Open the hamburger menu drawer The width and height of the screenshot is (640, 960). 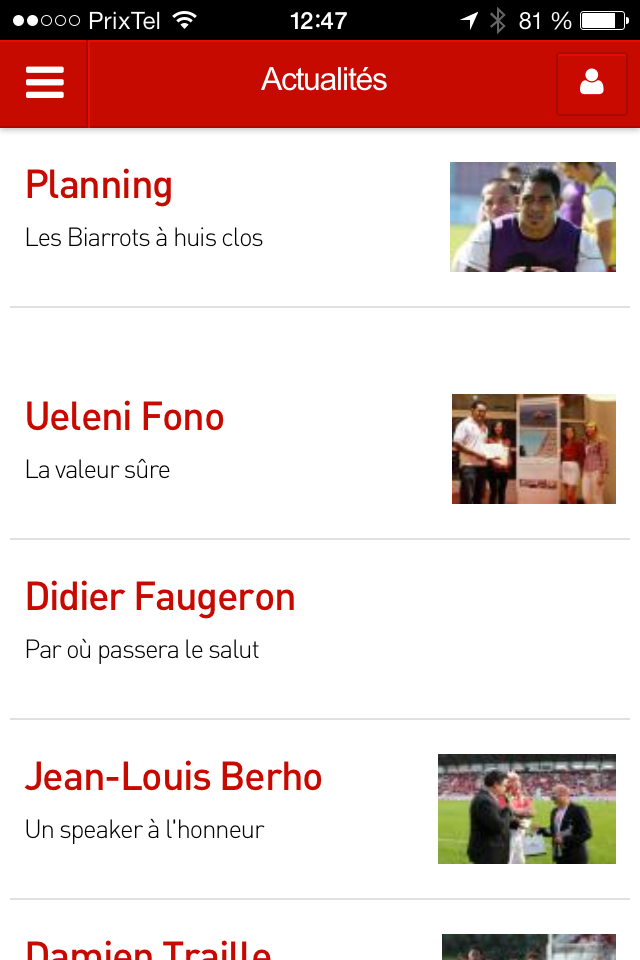click(45, 83)
